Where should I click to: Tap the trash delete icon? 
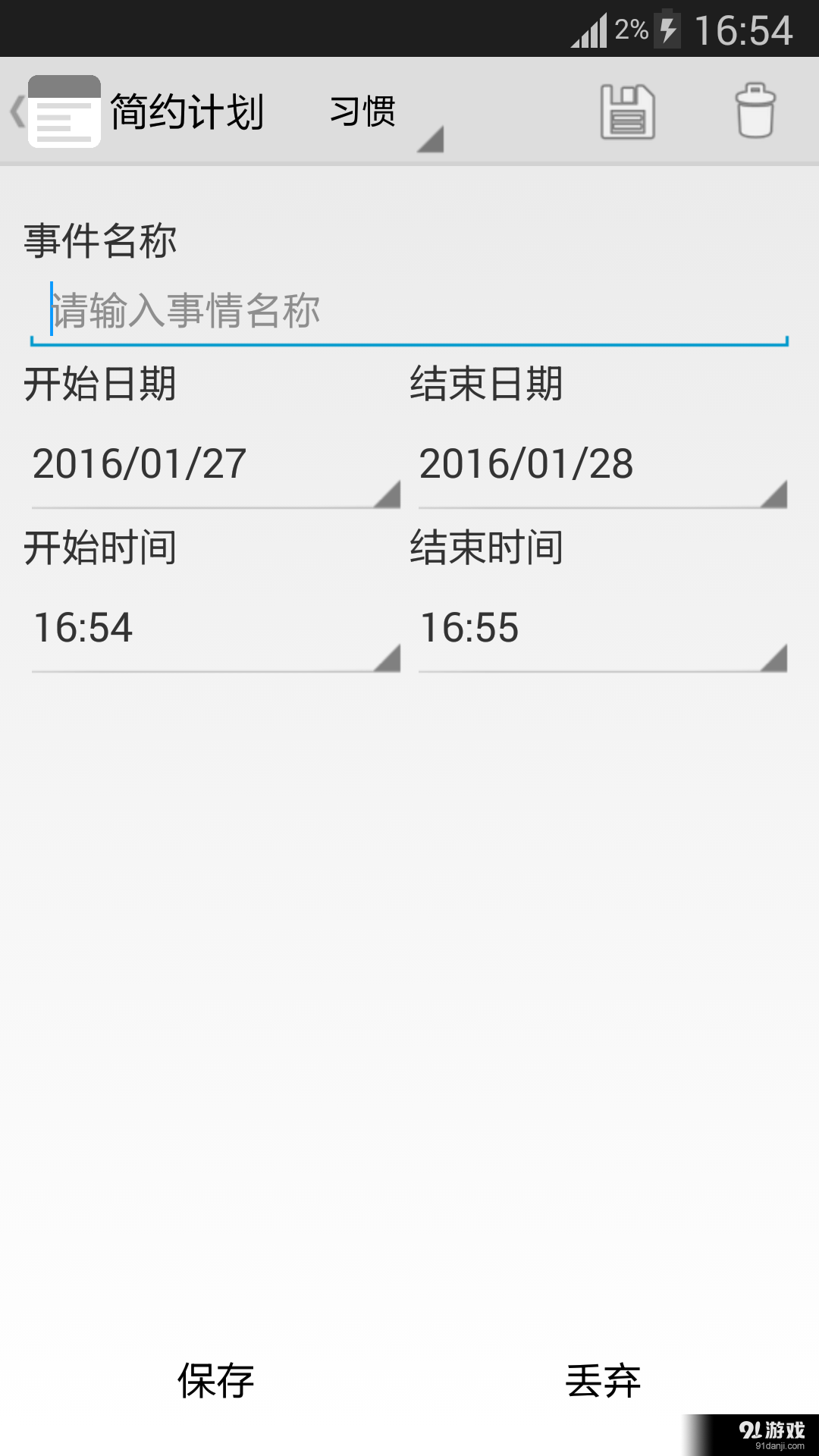point(757,111)
